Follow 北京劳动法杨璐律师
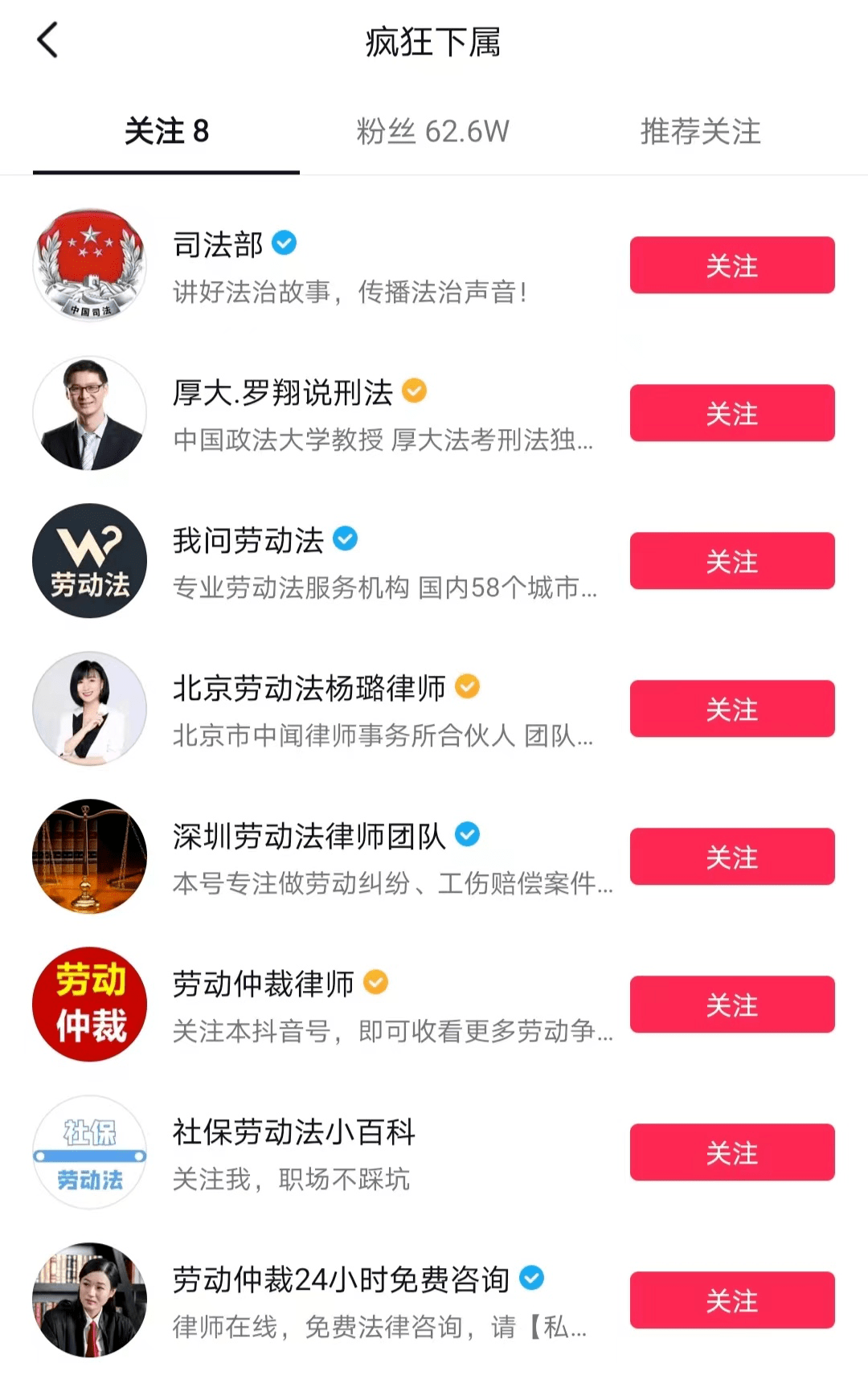868x1375 pixels. pos(731,709)
